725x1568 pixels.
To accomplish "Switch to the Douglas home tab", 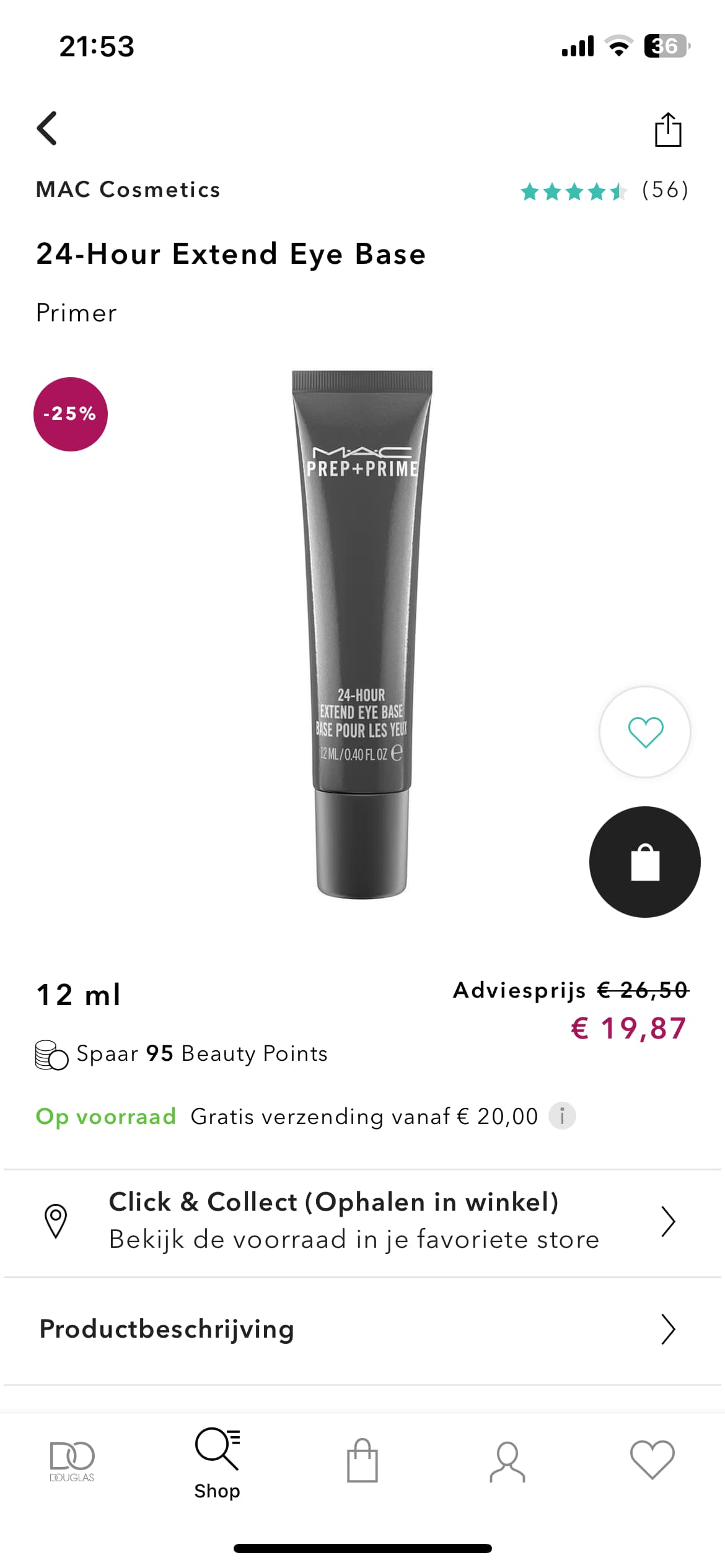I will 72,1462.
